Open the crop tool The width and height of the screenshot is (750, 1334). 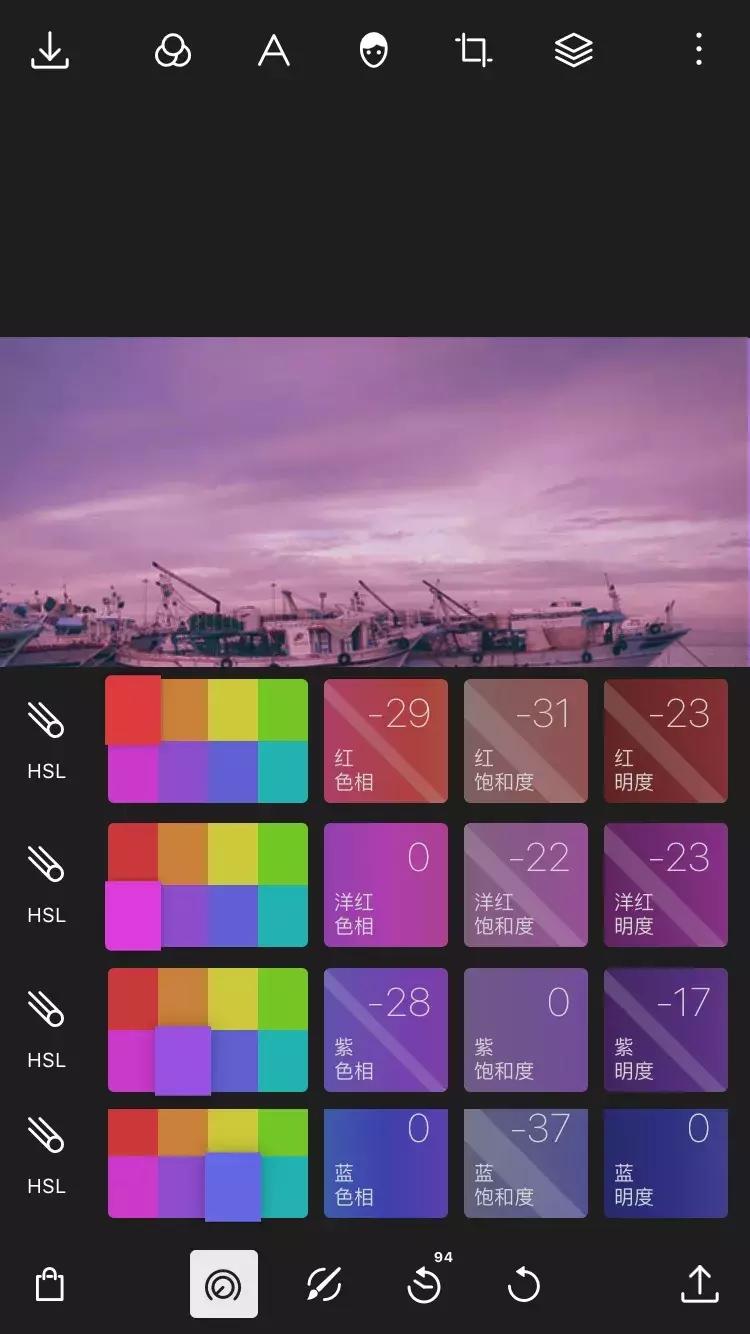click(473, 50)
